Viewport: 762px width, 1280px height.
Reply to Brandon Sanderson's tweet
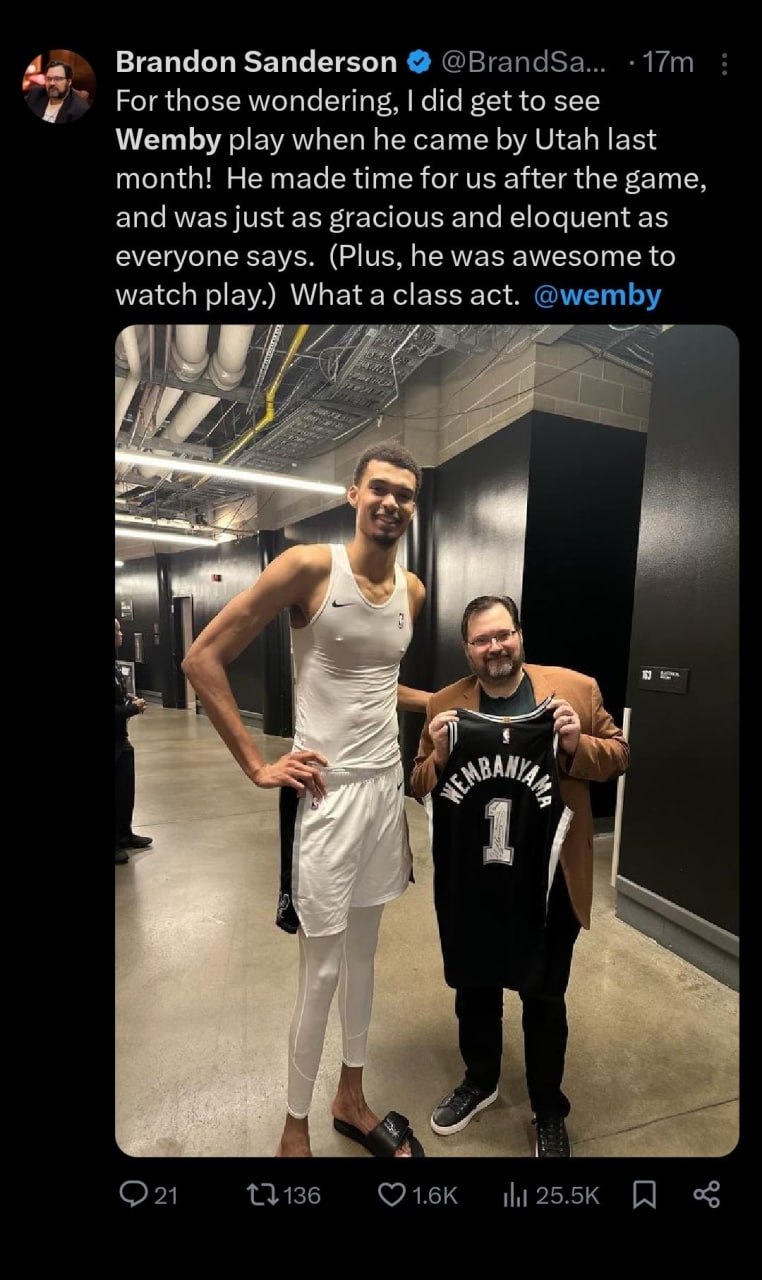coord(133,1194)
